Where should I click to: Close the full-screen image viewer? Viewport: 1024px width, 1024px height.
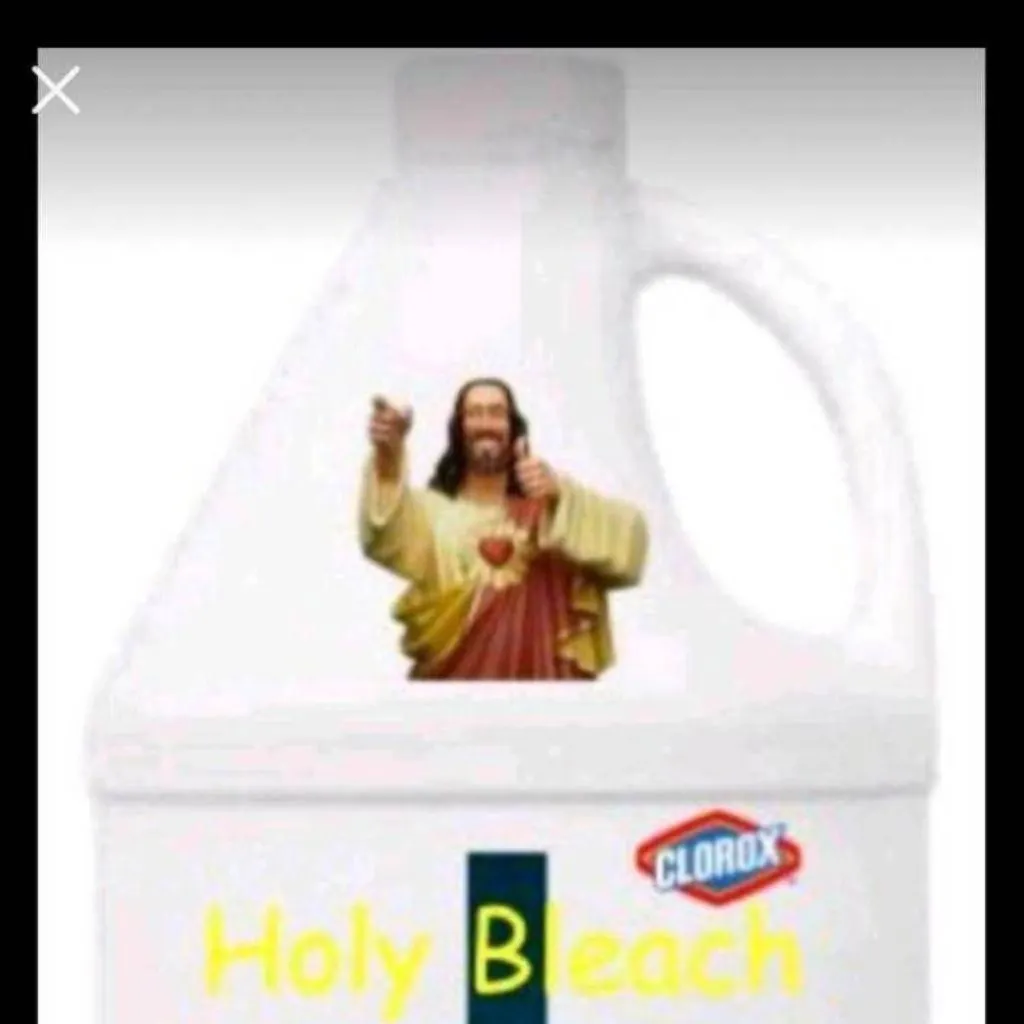[x=55, y=90]
